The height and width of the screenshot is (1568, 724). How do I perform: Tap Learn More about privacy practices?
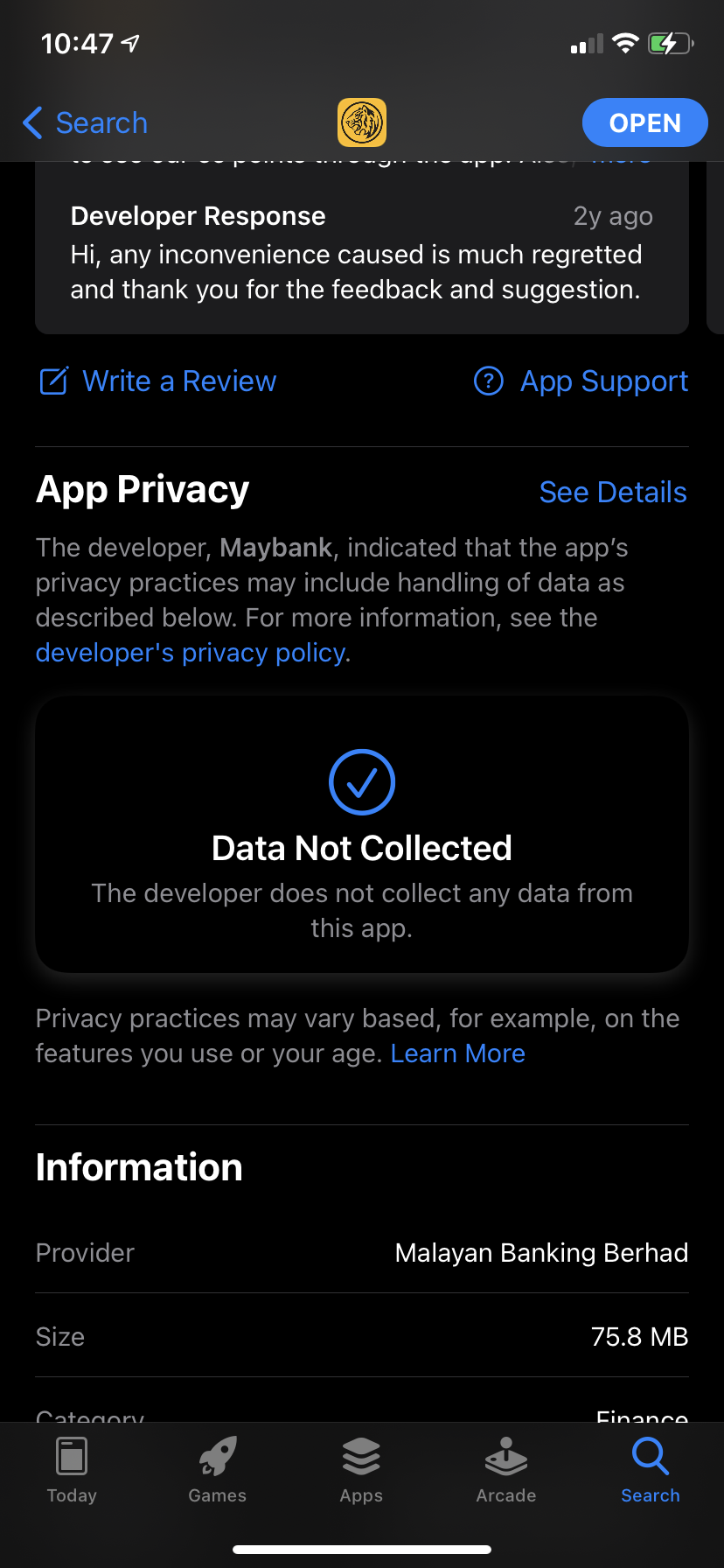coord(457,1053)
